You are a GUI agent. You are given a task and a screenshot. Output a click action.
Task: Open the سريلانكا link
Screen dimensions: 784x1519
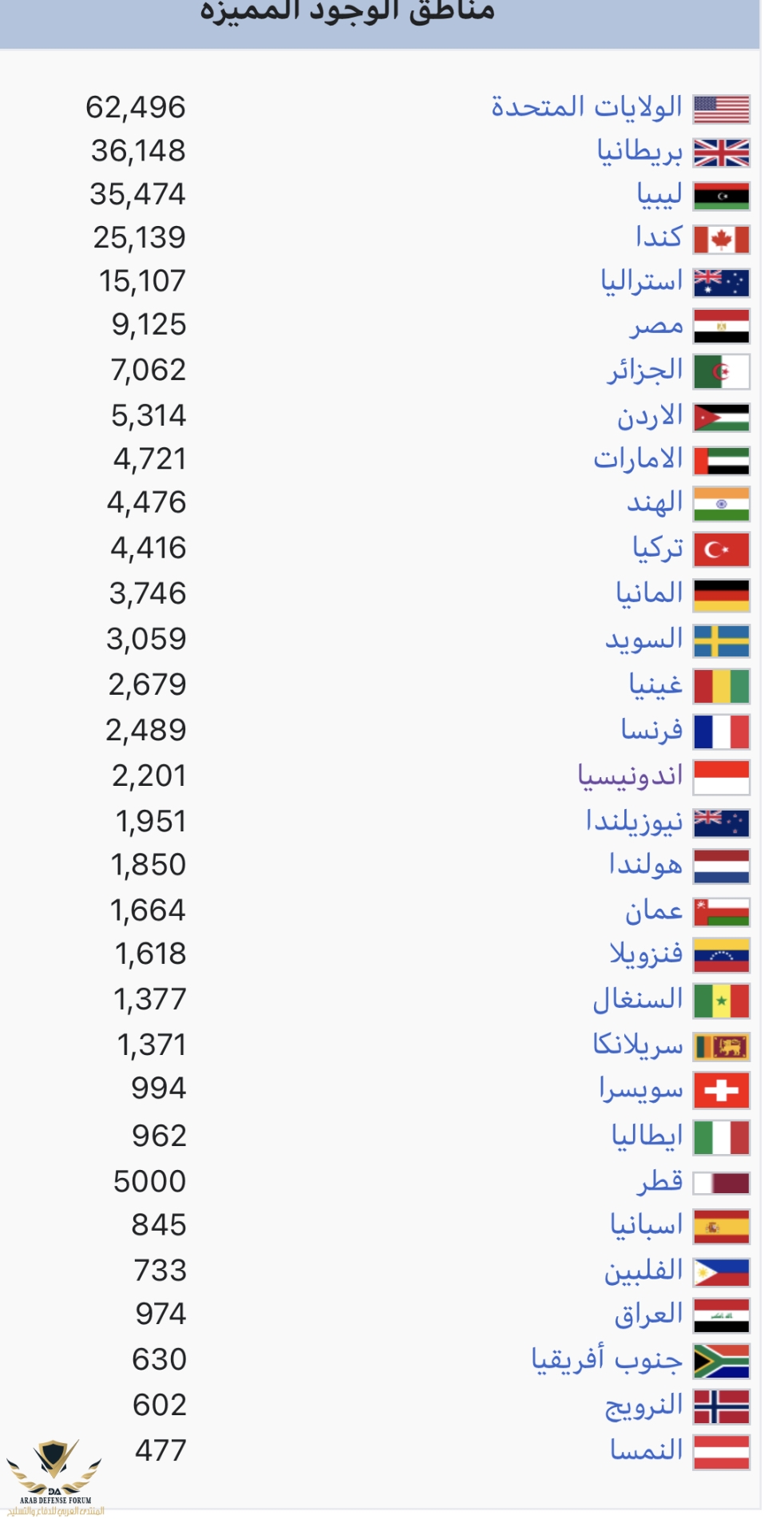[x=637, y=1045]
